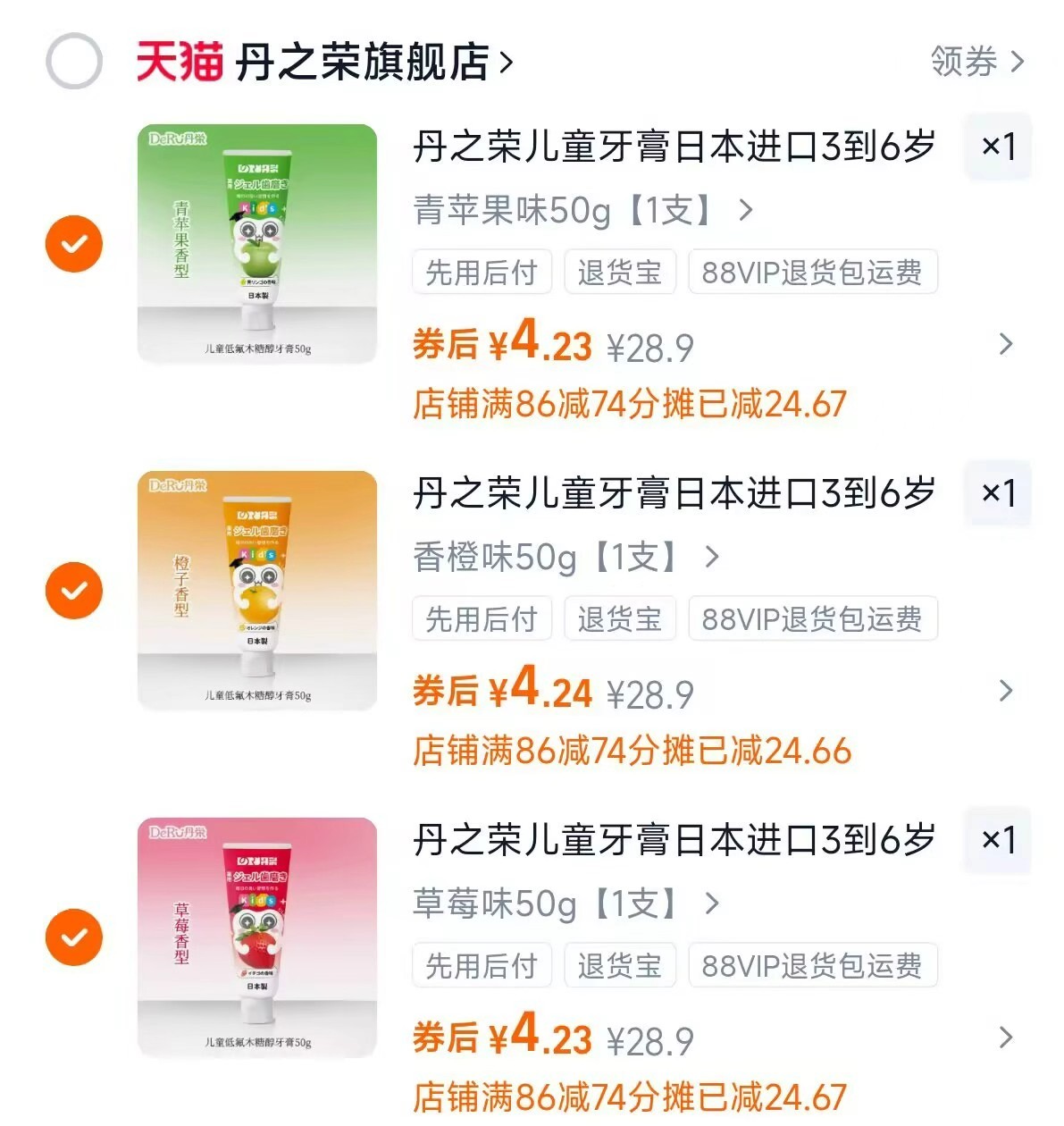Click the quantity badge on the strawberry item

click(x=998, y=841)
